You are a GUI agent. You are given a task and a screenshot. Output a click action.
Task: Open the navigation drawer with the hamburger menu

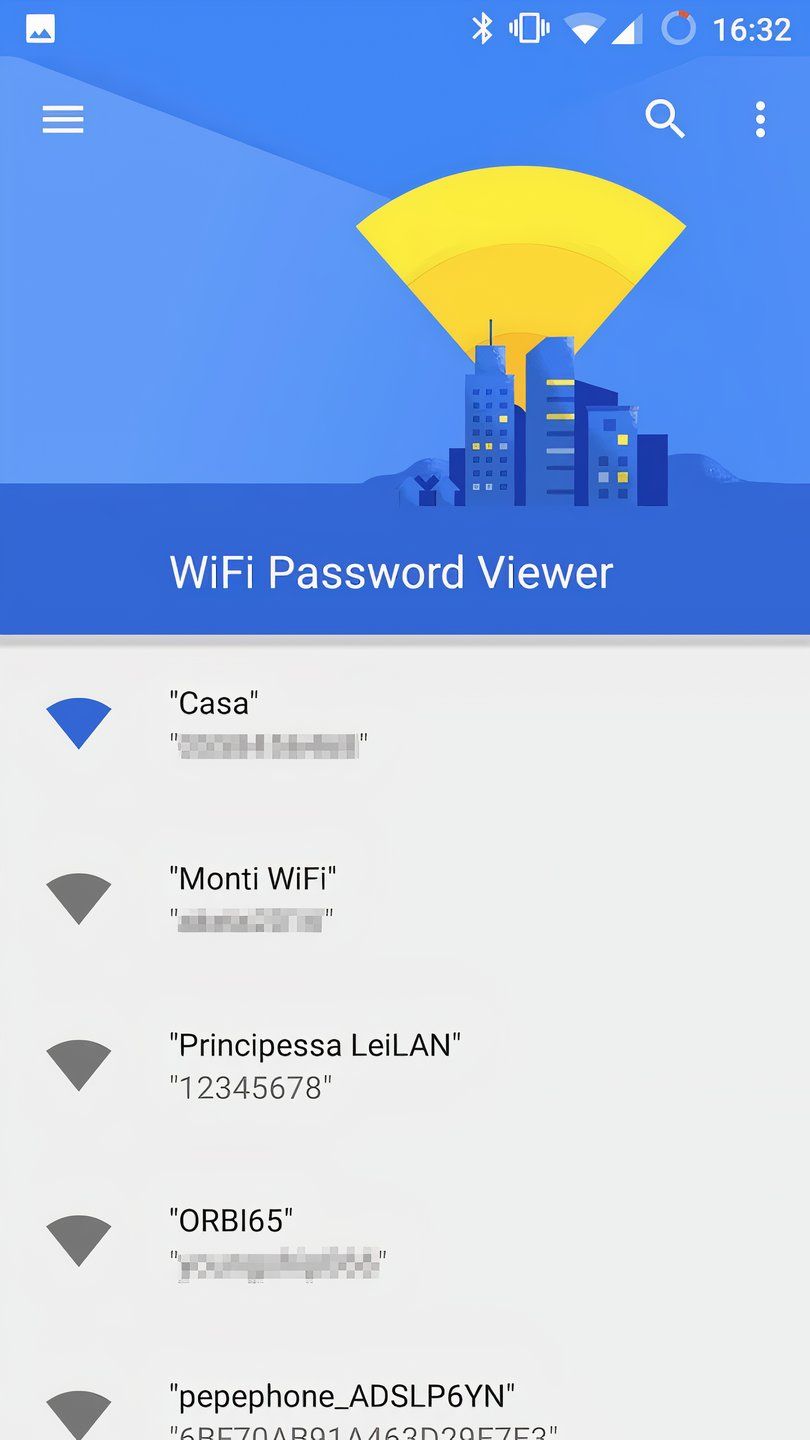click(62, 119)
